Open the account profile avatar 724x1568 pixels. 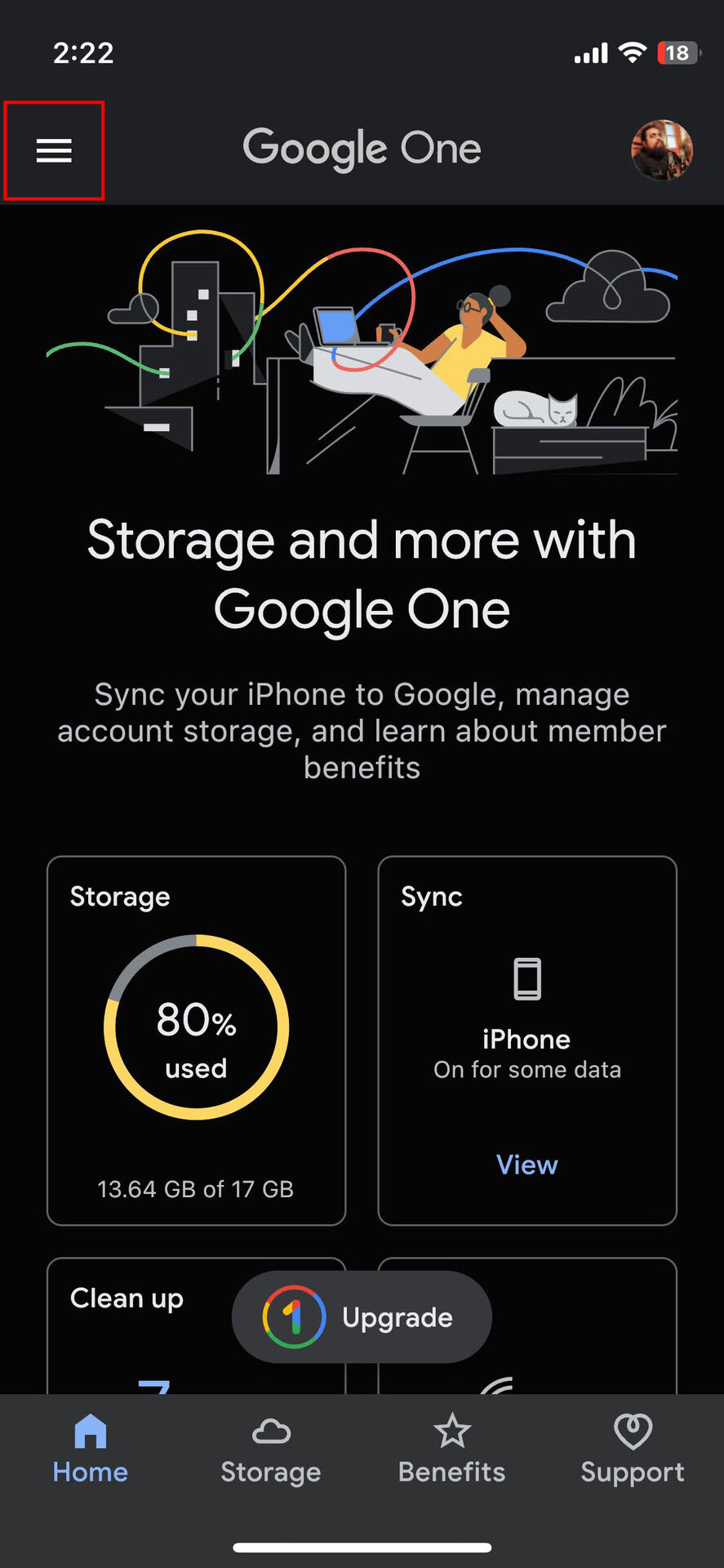[x=661, y=150]
